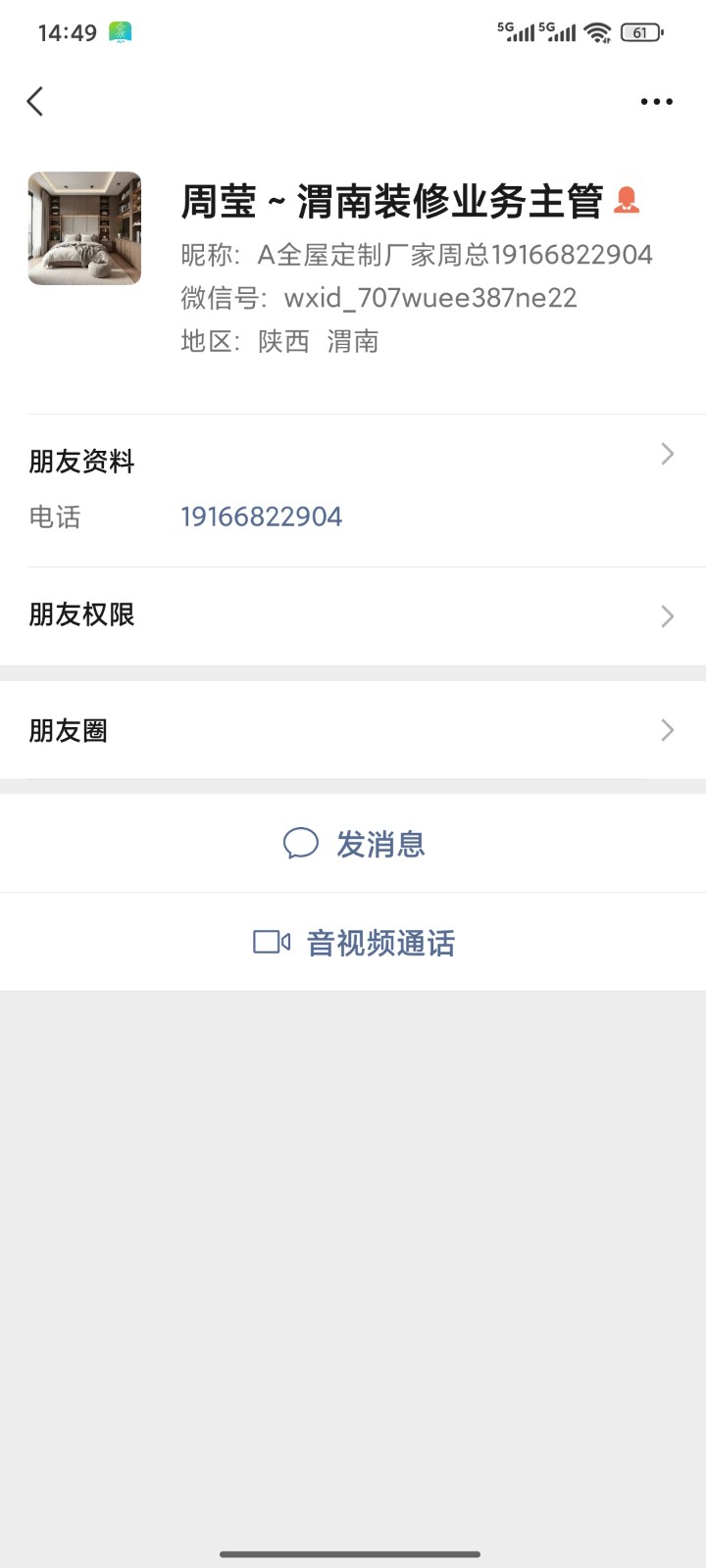Start a call via 音视频通话
This screenshot has width=706, height=1568.
[x=354, y=943]
